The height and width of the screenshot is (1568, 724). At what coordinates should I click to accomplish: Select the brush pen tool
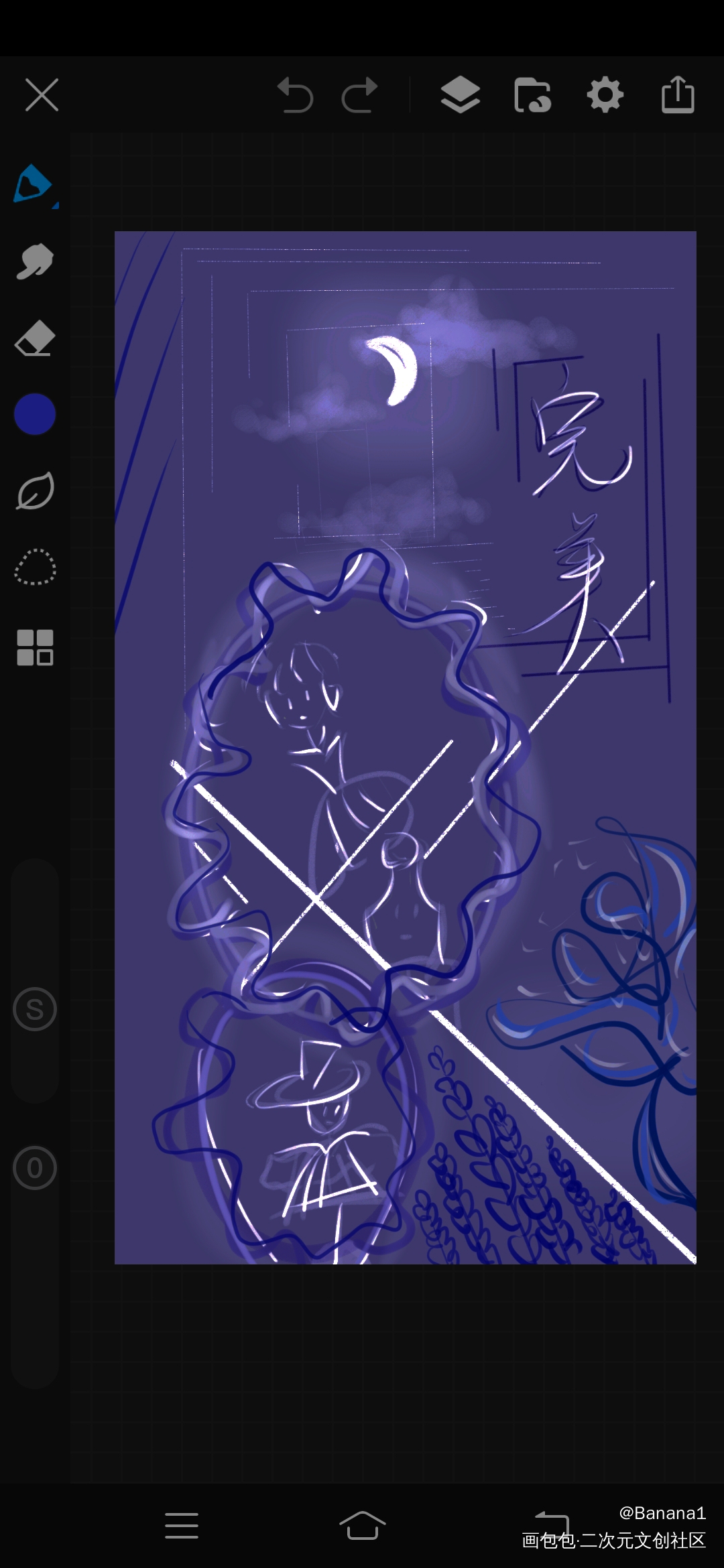pyautogui.click(x=34, y=184)
